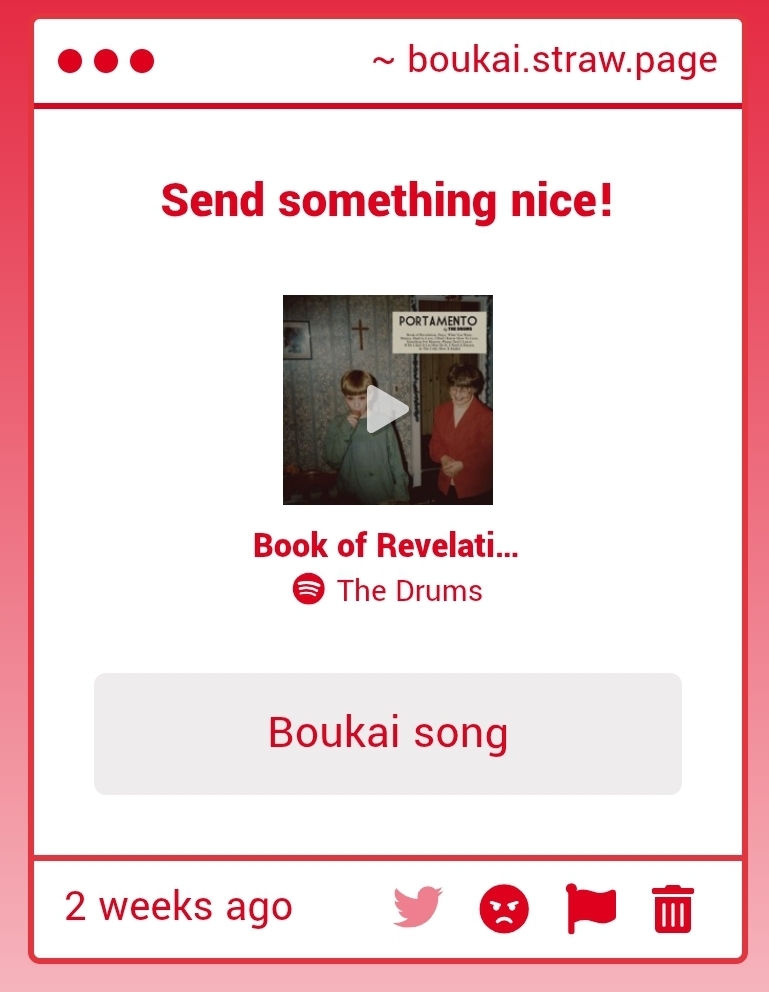
Task: Open the Book of Revelati... song title link
Action: click(x=386, y=546)
